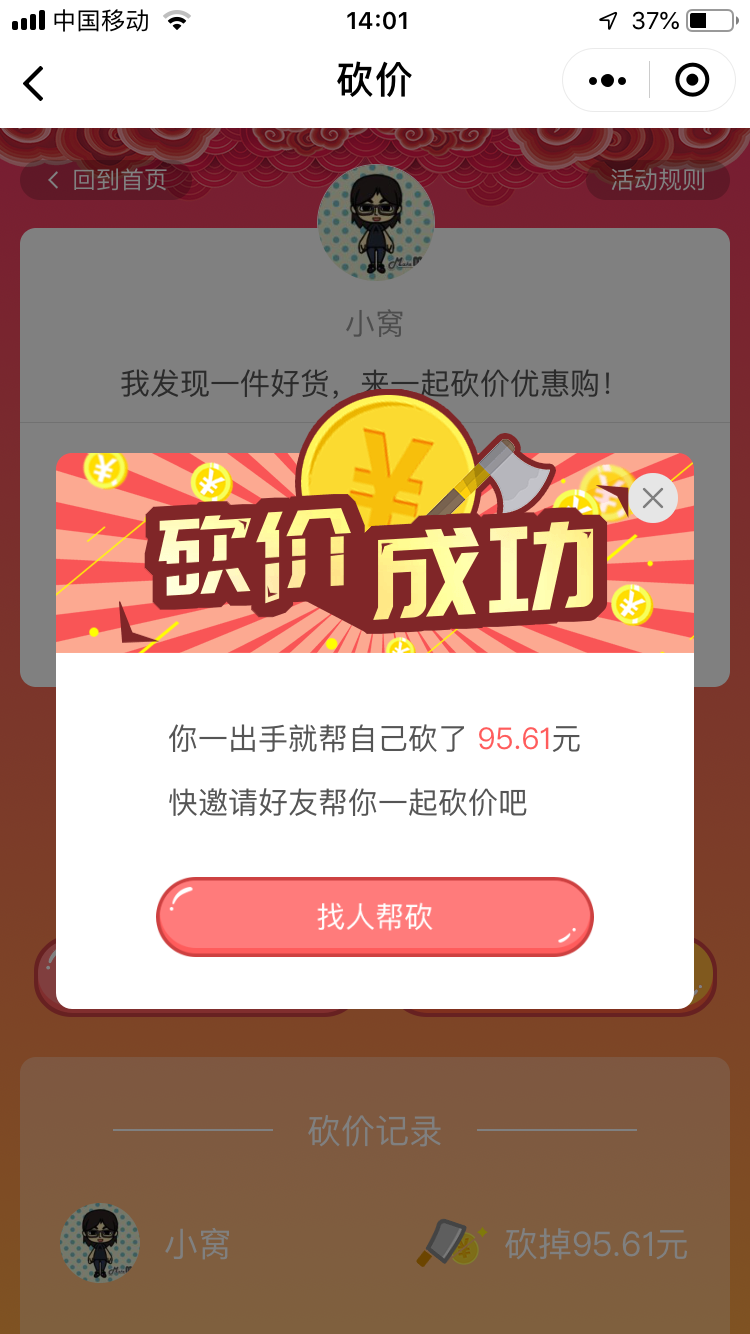Viewport: 750px width, 1334px height.
Task: Close the mini program via circle icon
Action: click(x=692, y=81)
